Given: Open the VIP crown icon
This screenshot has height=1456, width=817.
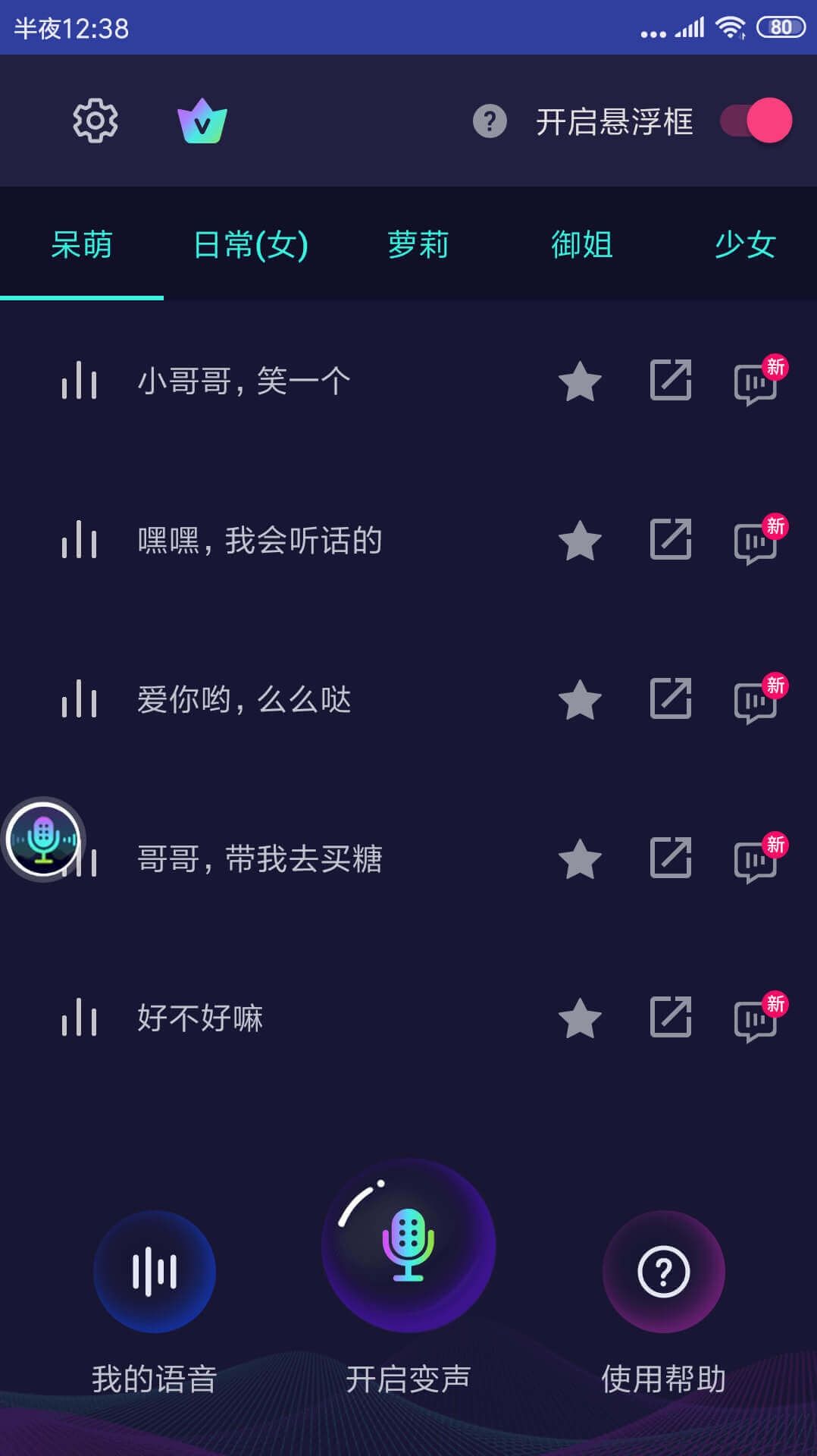Looking at the screenshot, I should tap(202, 121).
